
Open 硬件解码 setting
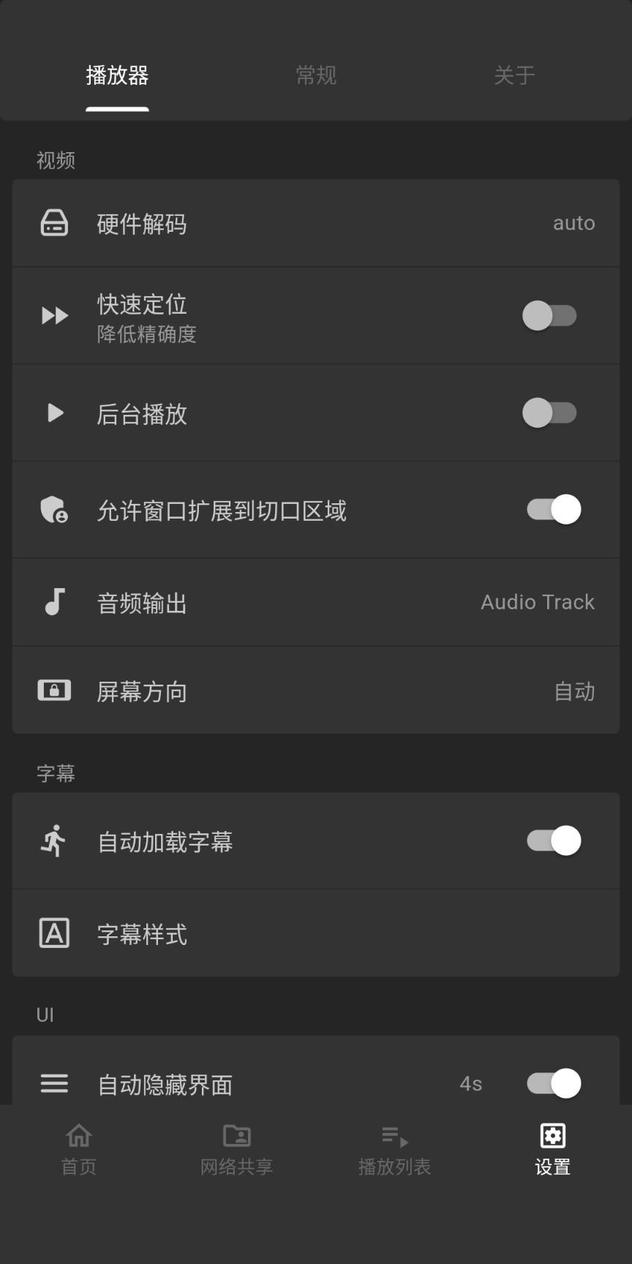coord(316,223)
